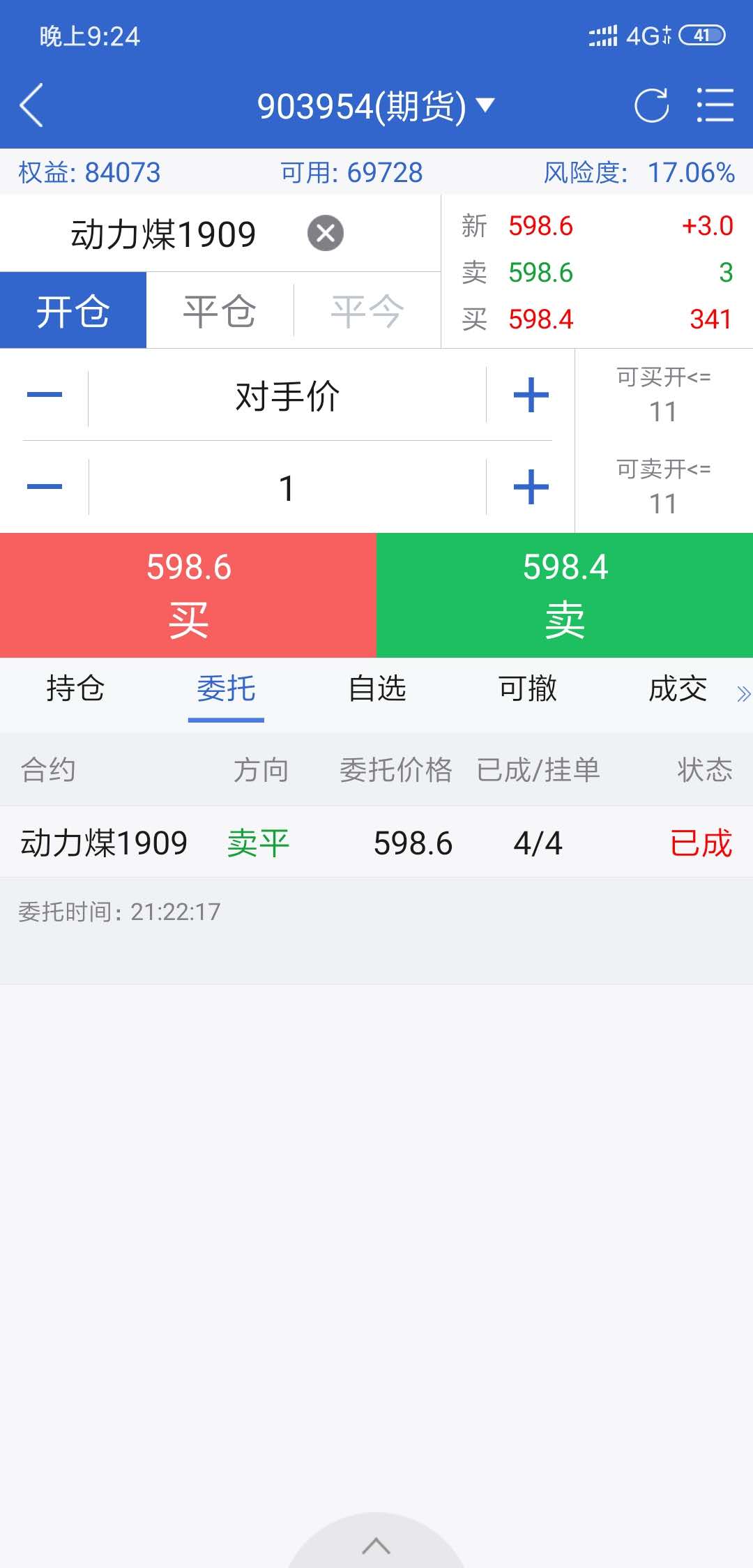Image resolution: width=753 pixels, height=1568 pixels.
Task: Increase the quantity by one
Action: click(531, 487)
